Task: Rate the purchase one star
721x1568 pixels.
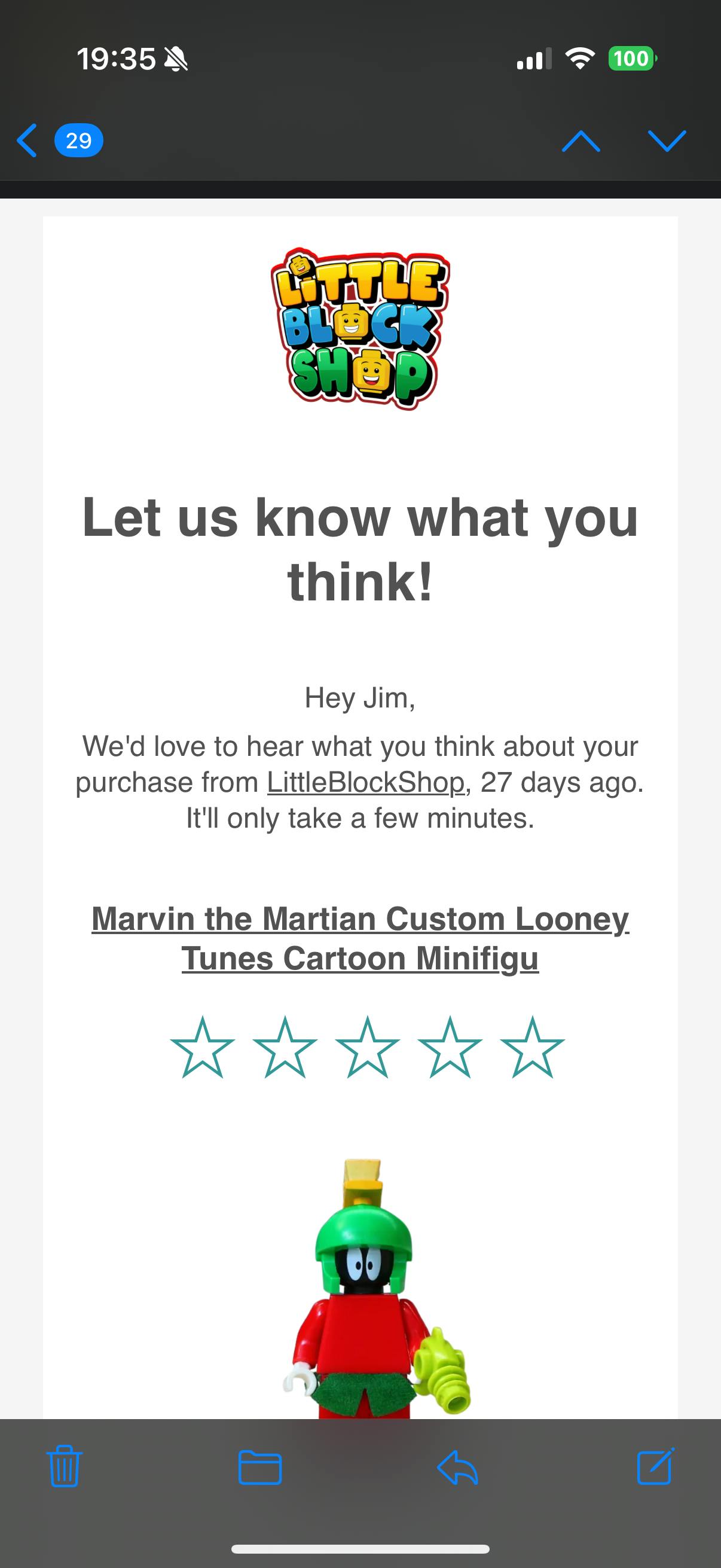Action: 203,1048
